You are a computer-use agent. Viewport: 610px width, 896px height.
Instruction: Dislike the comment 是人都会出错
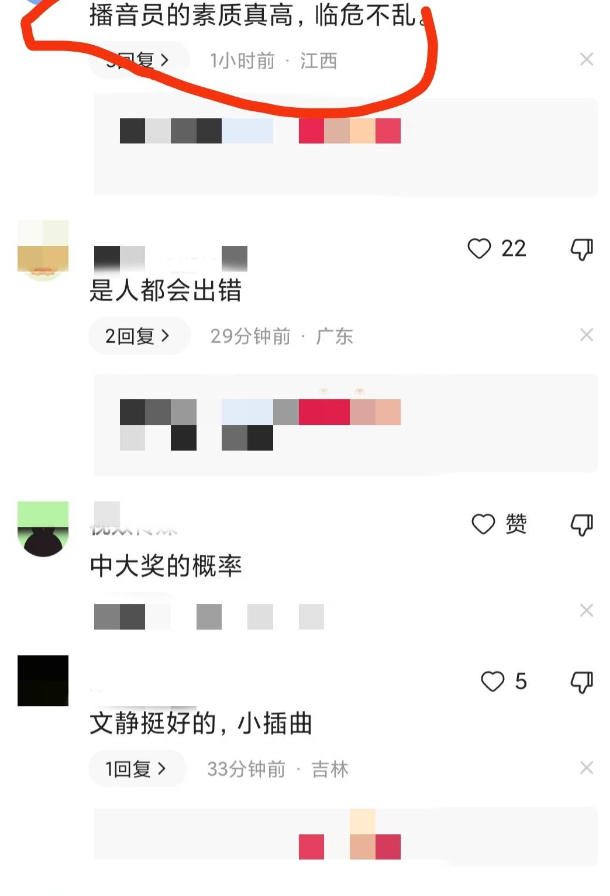(x=581, y=249)
